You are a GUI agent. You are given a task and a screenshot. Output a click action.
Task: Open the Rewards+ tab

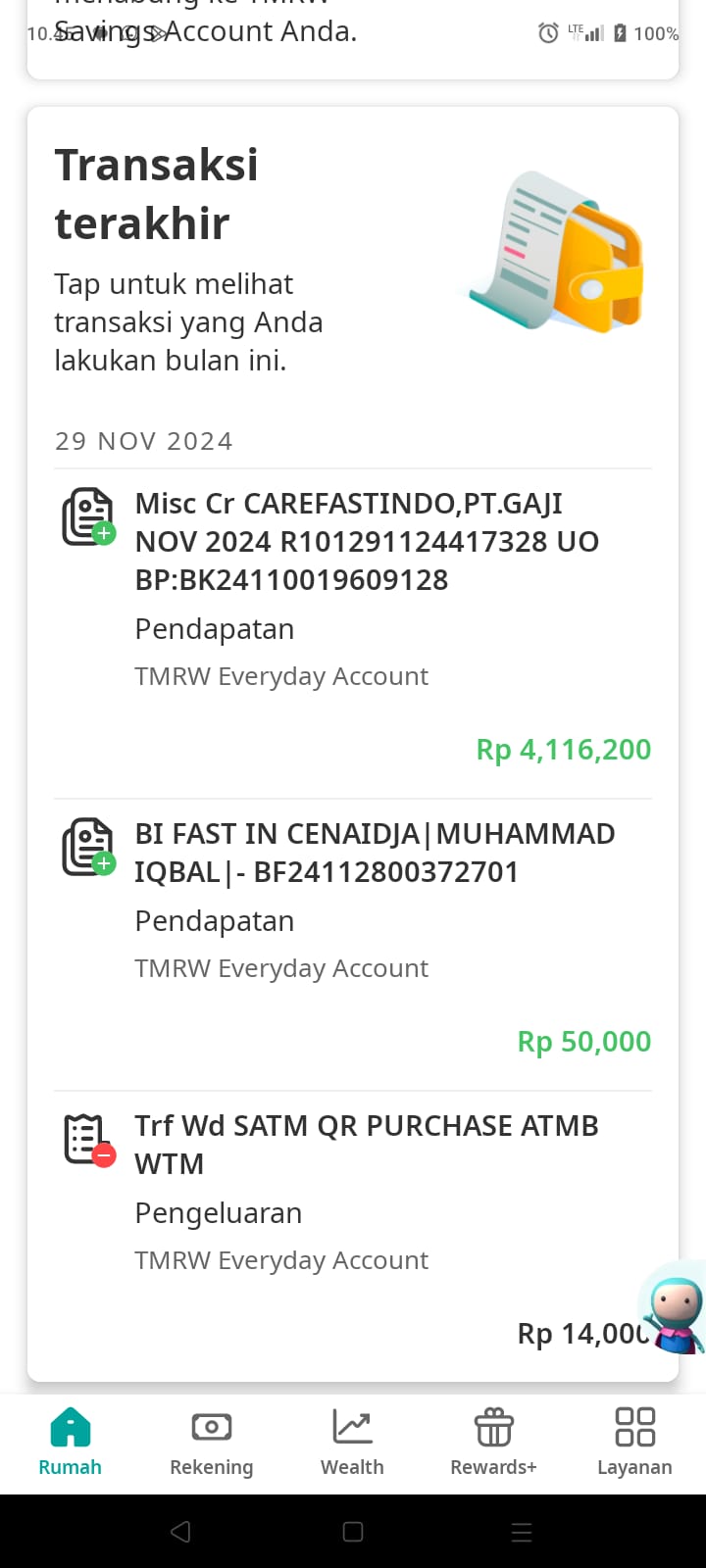click(x=493, y=1443)
